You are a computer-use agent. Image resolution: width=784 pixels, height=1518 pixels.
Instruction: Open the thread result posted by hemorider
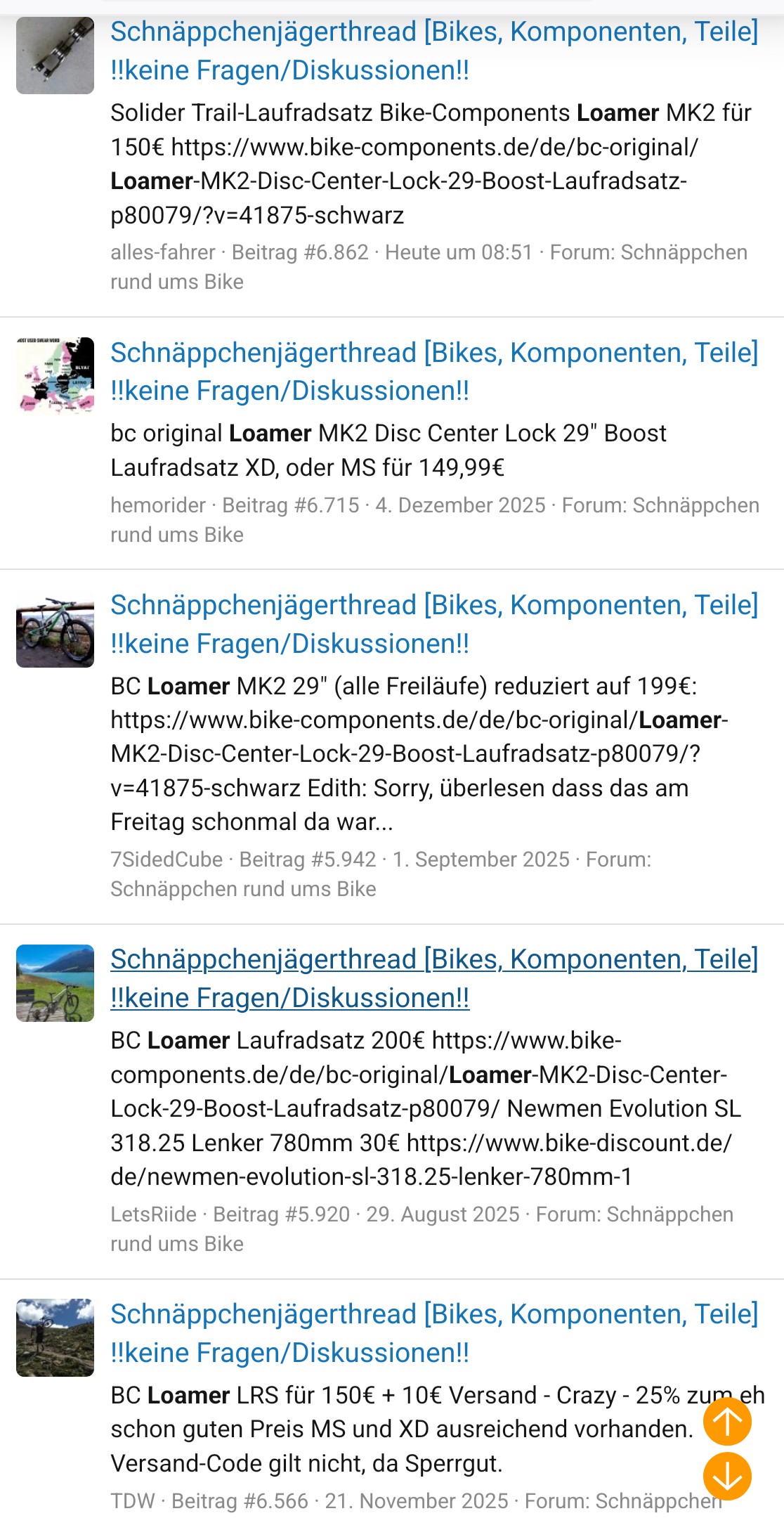tap(434, 372)
